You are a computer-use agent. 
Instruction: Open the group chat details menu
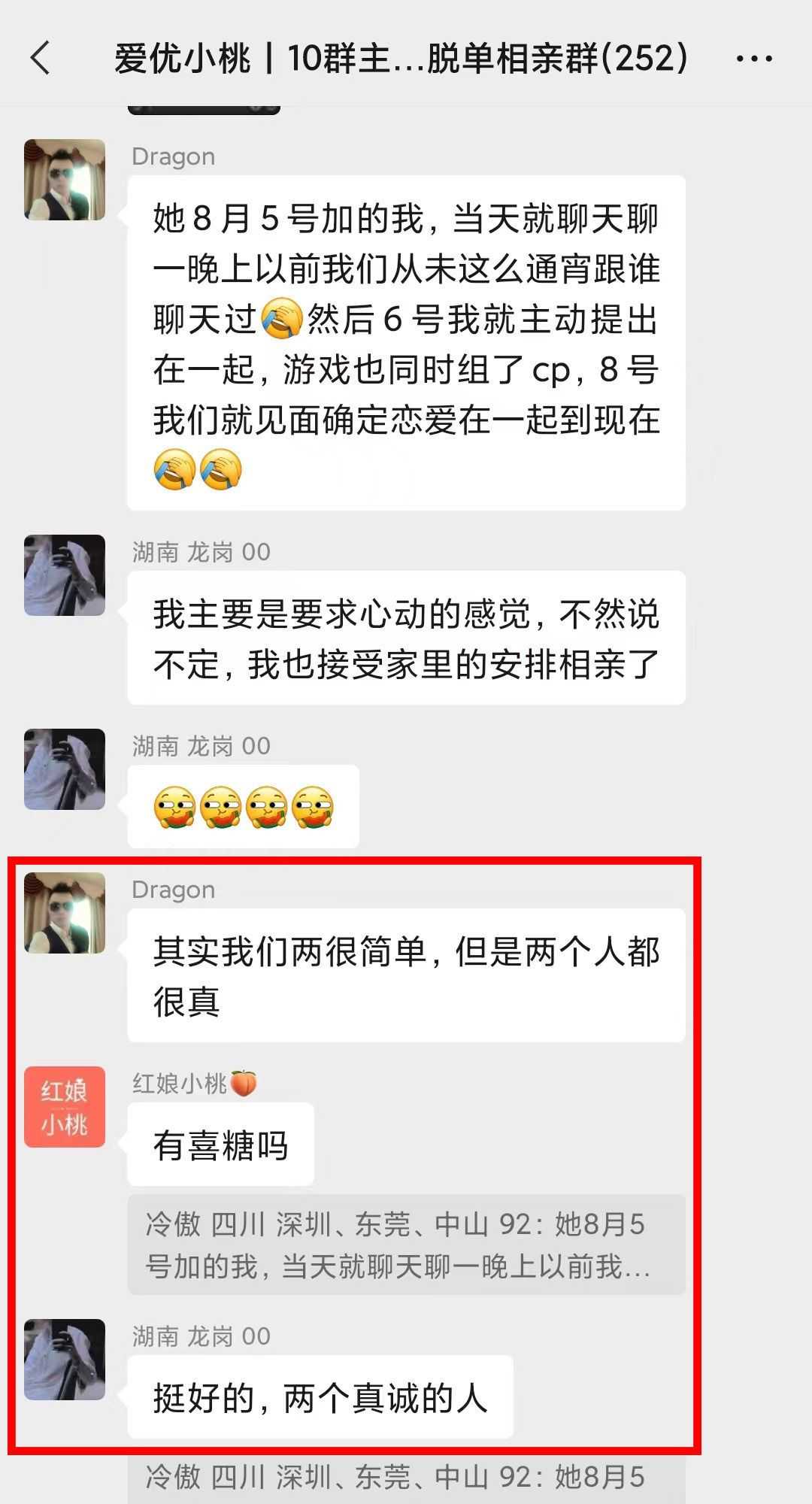click(x=754, y=58)
